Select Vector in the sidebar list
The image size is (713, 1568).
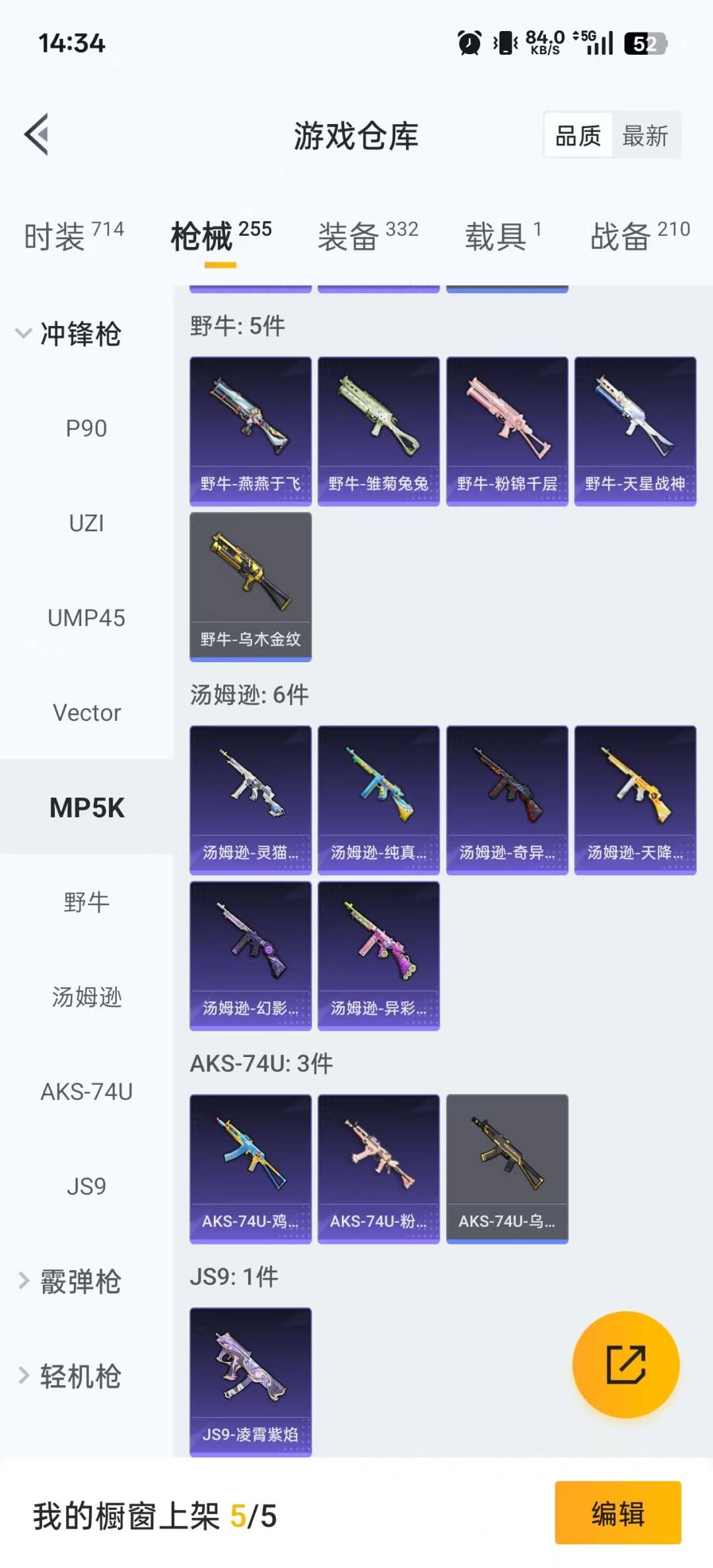pos(86,713)
